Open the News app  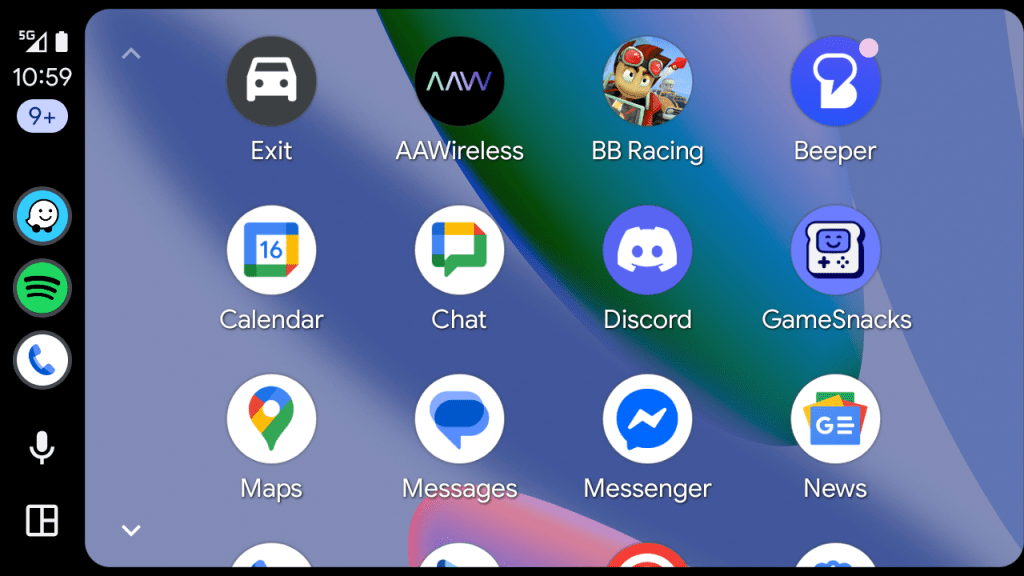tap(835, 419)
